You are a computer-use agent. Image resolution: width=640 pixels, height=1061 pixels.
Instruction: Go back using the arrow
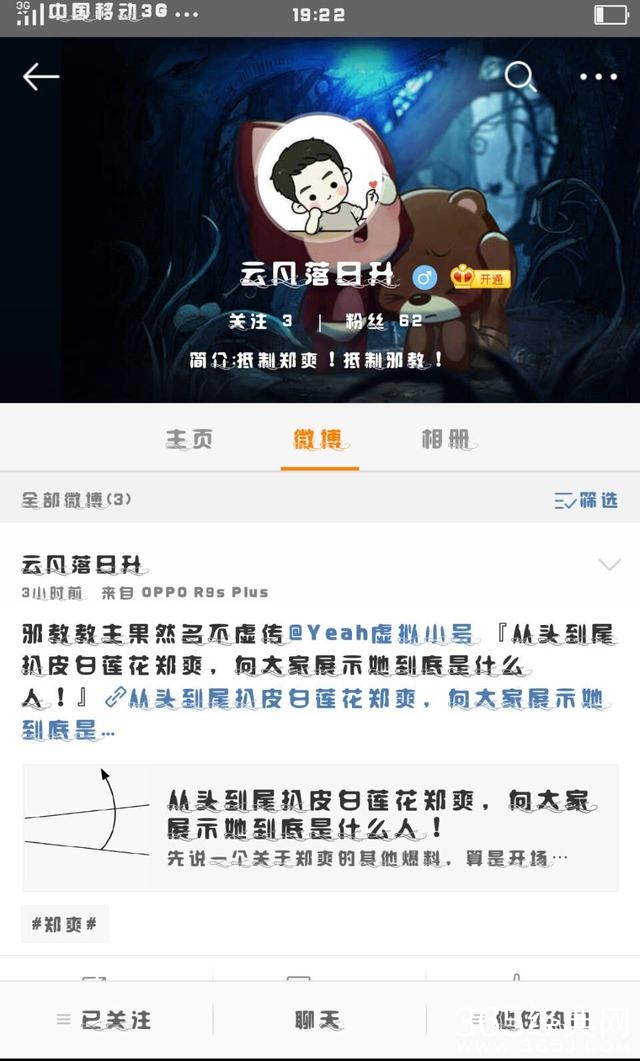[x=41, y=77]
